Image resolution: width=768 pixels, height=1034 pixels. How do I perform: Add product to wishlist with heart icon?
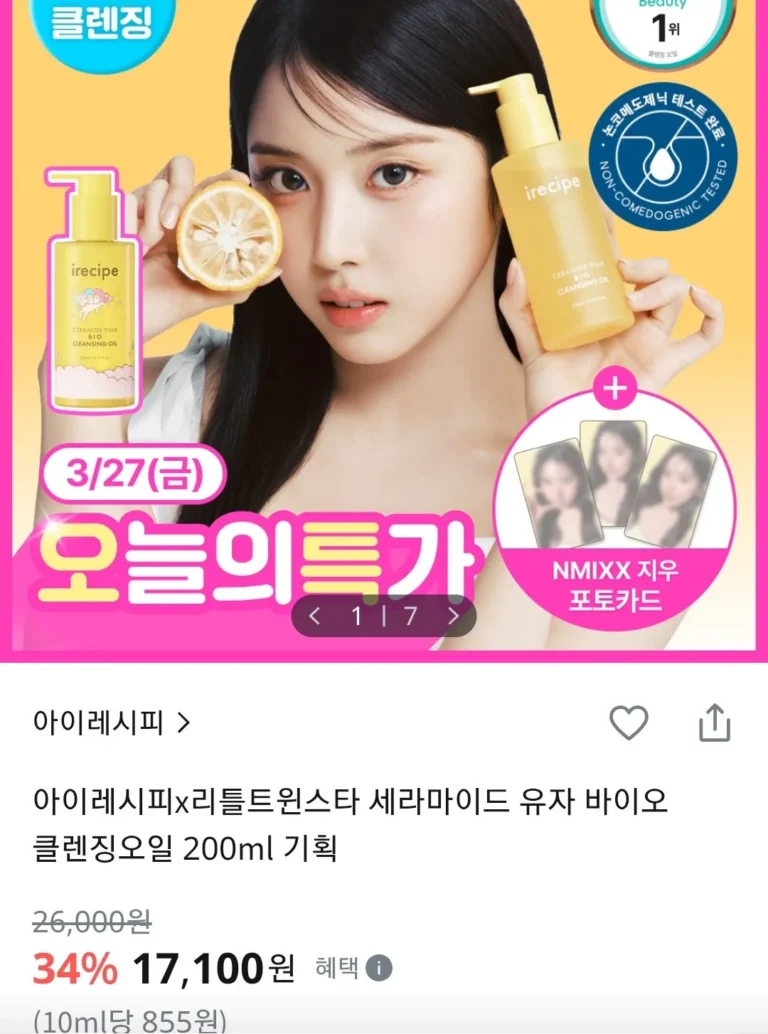[629, 722]
